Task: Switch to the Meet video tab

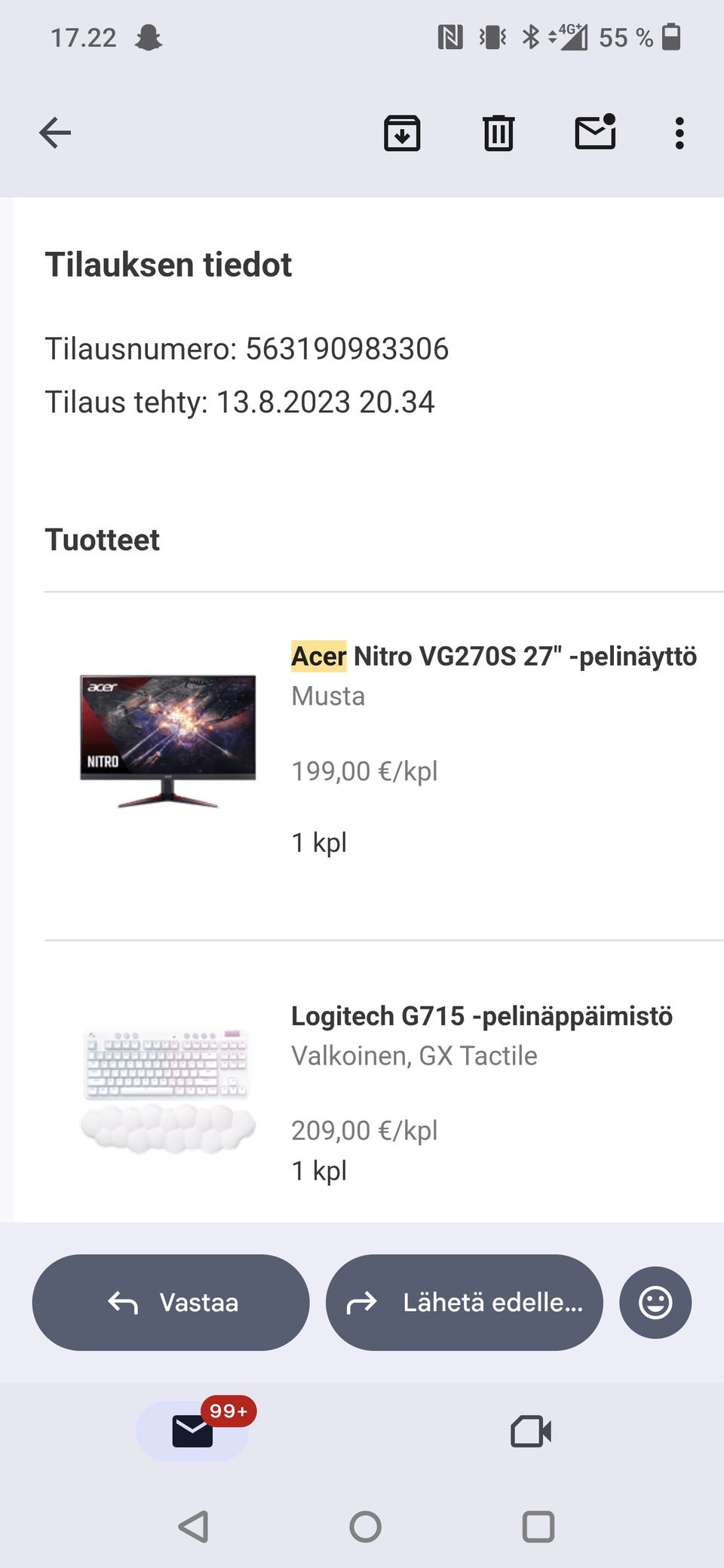Action: click(531, 1431)
